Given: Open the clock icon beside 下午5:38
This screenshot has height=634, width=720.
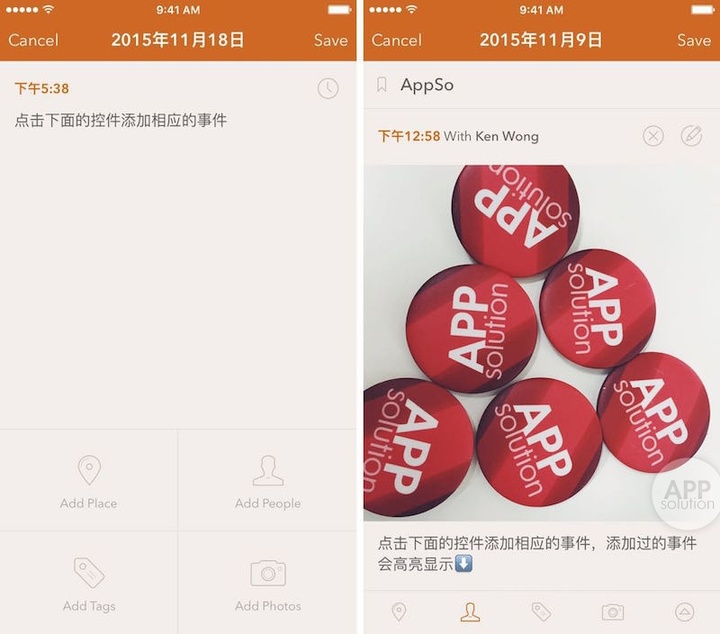Looking at the screenshot, I should [328, 88].
